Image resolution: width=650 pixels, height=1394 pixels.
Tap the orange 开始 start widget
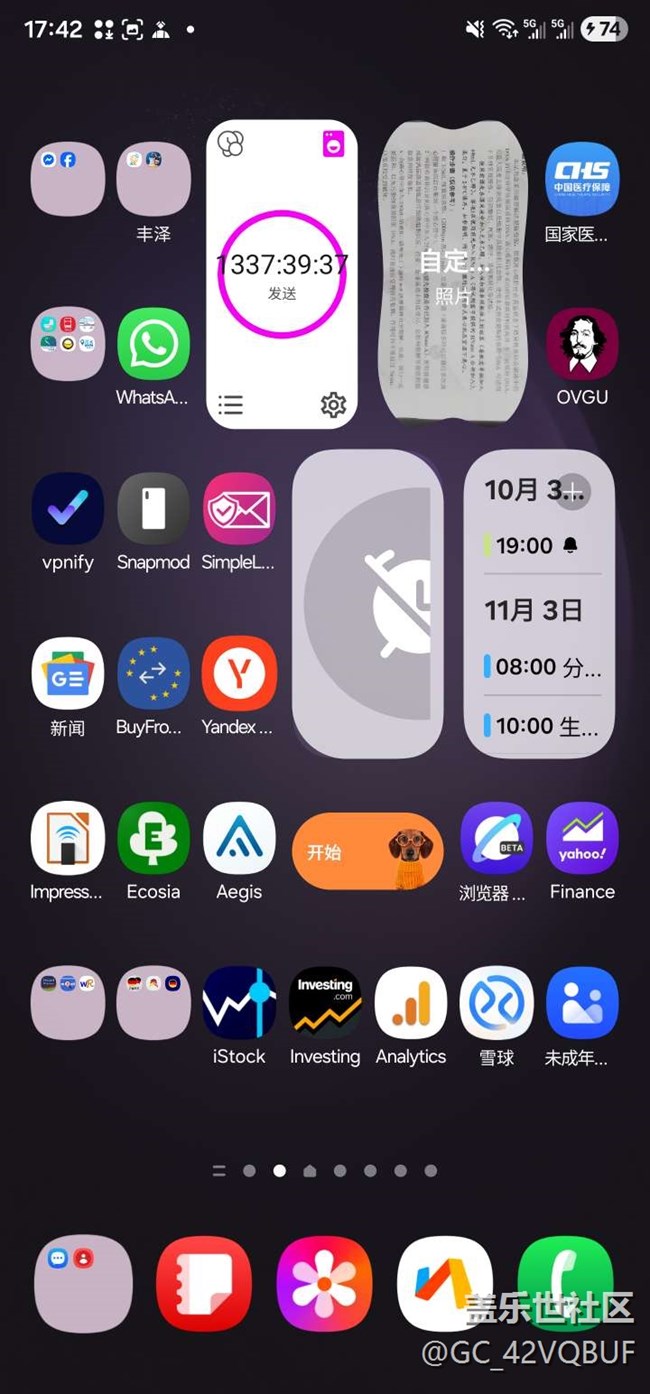tap(367, 851)
